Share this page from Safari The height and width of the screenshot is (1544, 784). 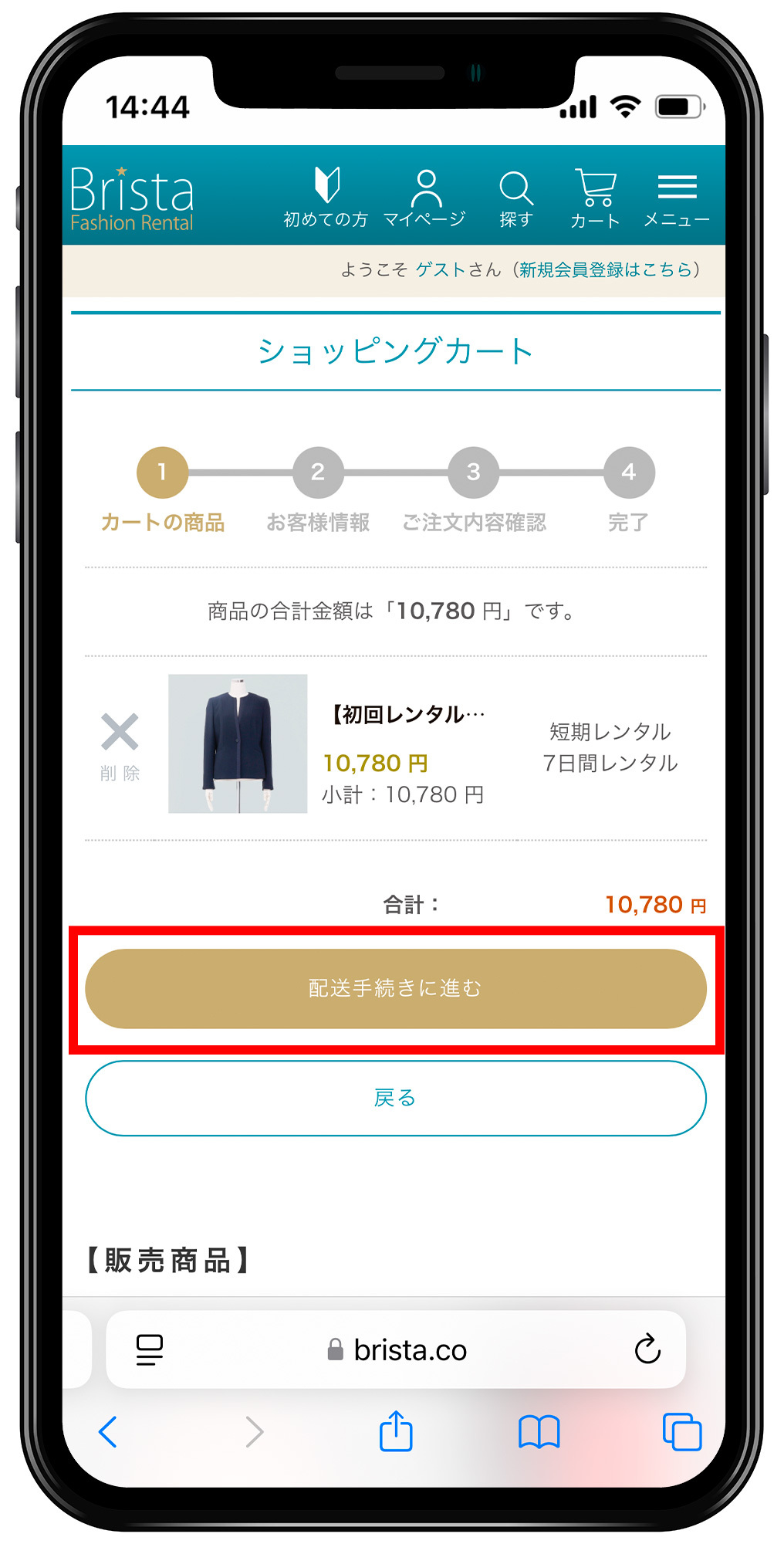tap(396, 1432)
